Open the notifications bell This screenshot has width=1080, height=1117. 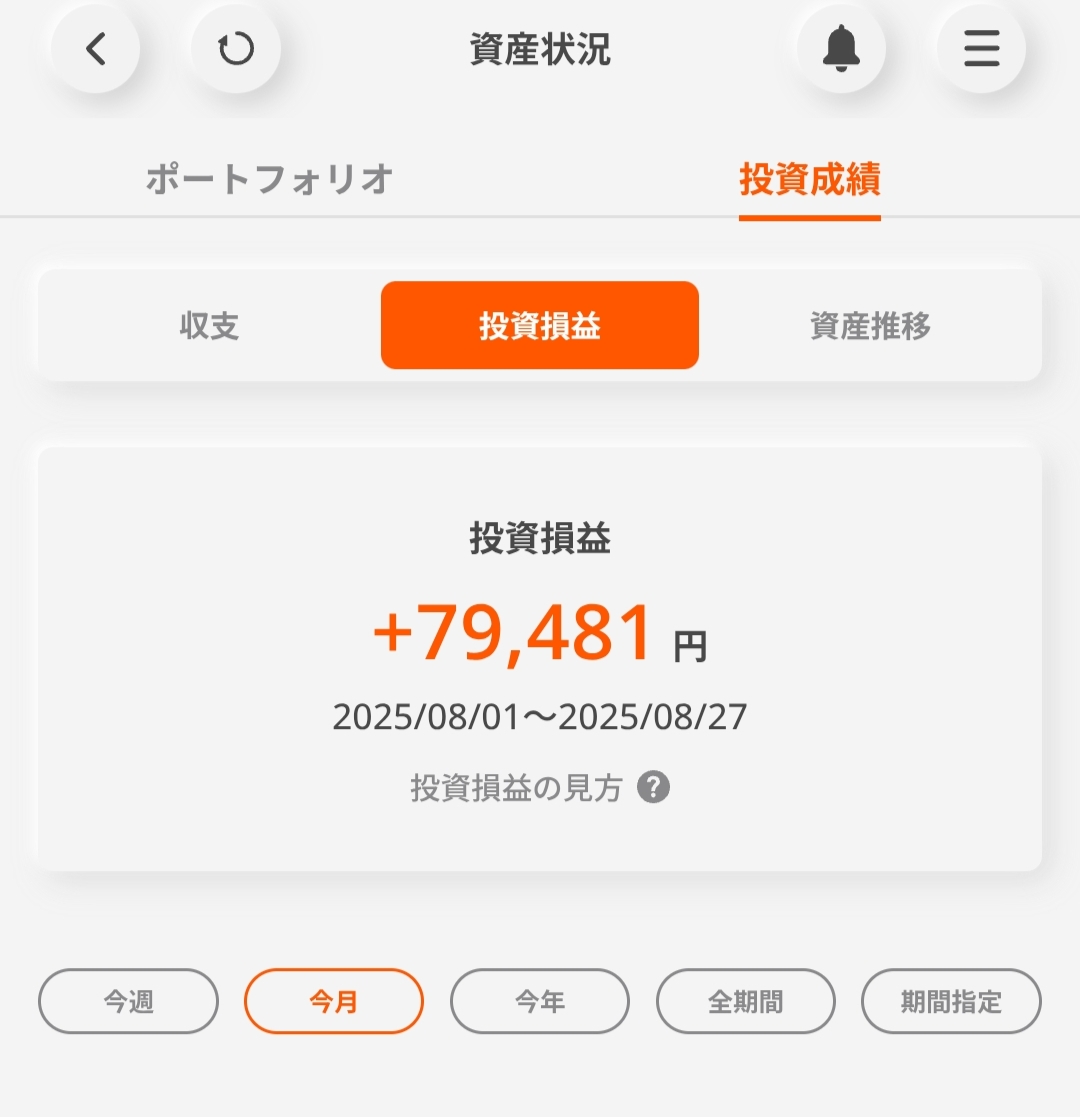point(841,49)
